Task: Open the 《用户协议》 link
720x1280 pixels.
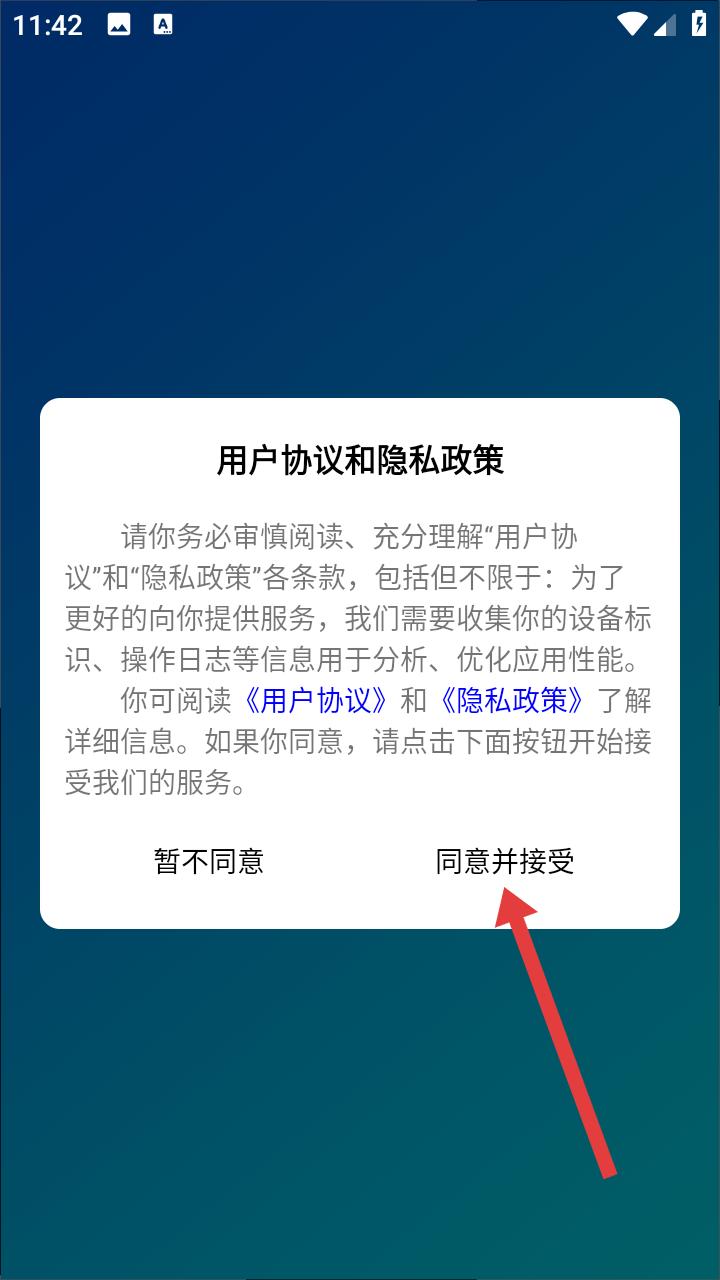Action: (x=315, y=700)
